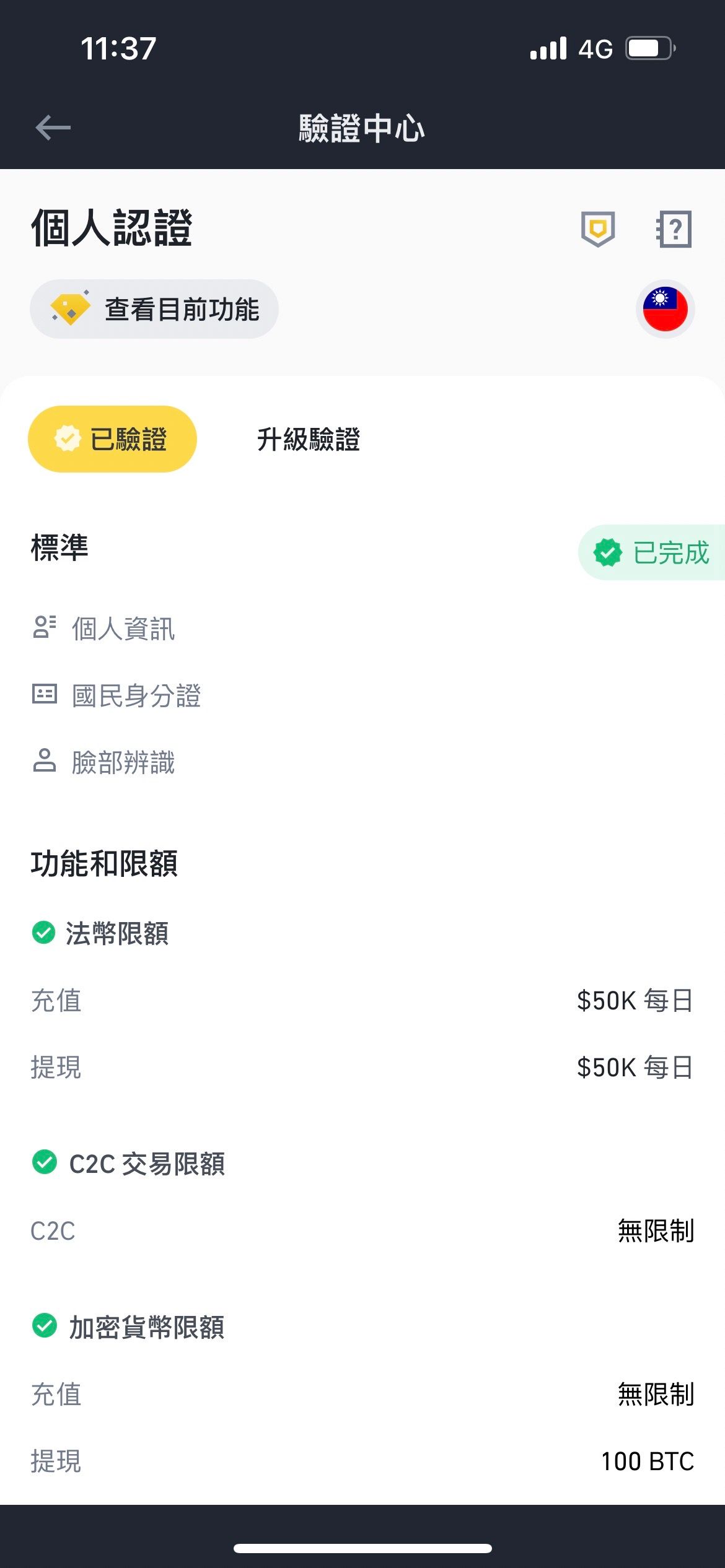Go back from 驗證中心
Image resolution: width=725 pixels, height=1568 pixels.
[x=53, y=128]
